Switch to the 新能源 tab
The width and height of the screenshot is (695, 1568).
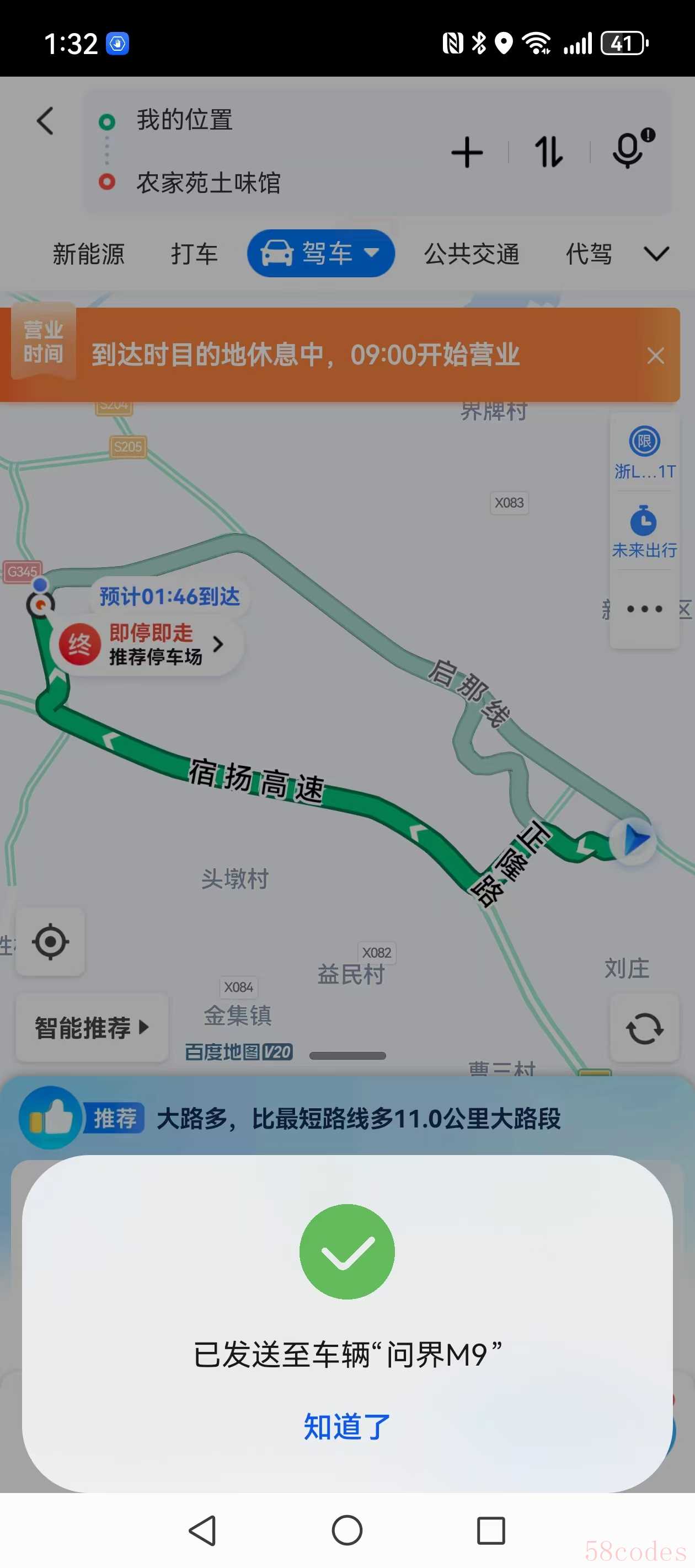pyautogui.click(x=88, y=254)
